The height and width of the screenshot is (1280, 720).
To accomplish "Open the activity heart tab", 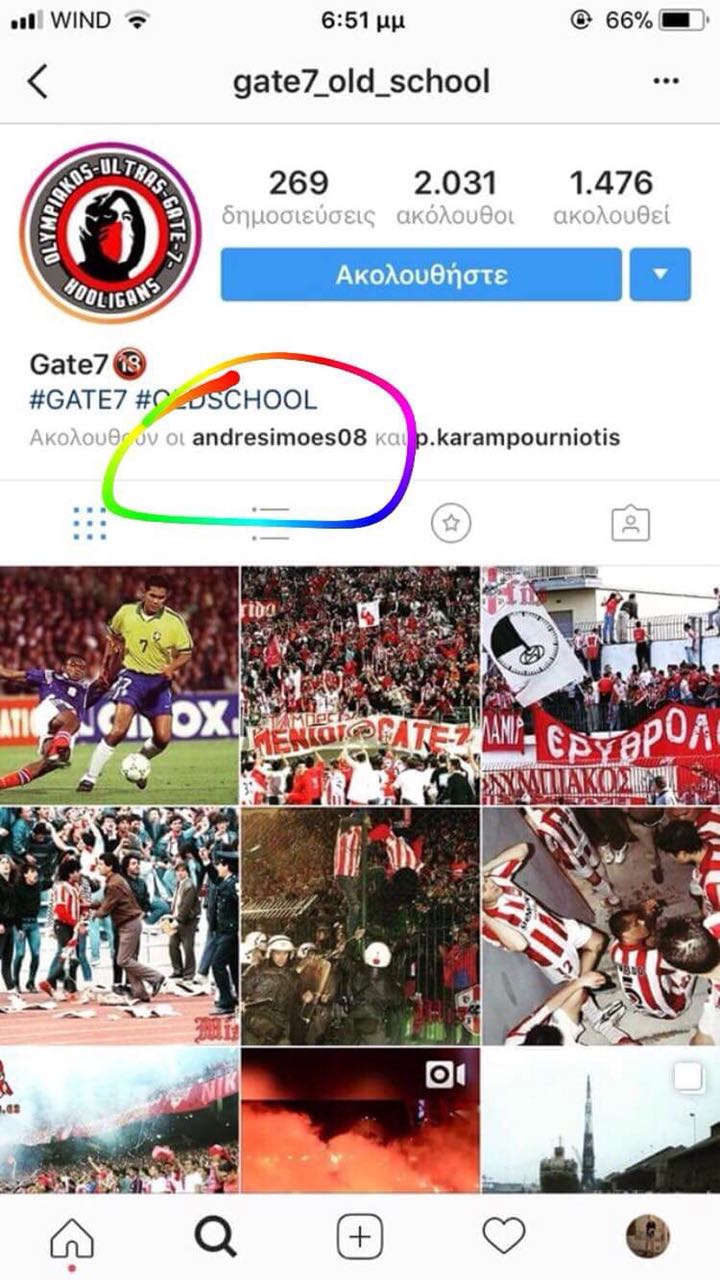I will (504, 1237).
